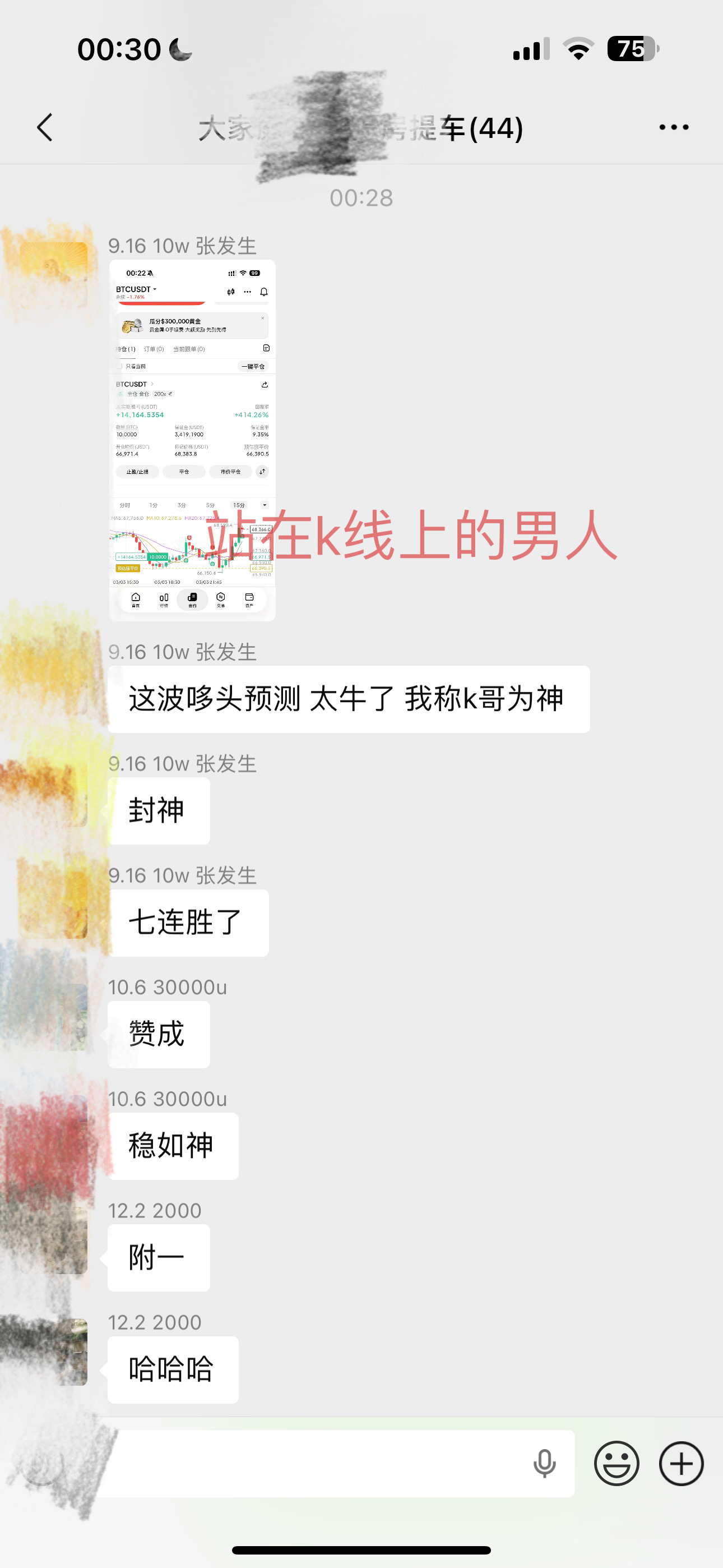Open the group chat overflow menu
The image size is (723, 1568).
pyautogui.click(x=674, y=127)
